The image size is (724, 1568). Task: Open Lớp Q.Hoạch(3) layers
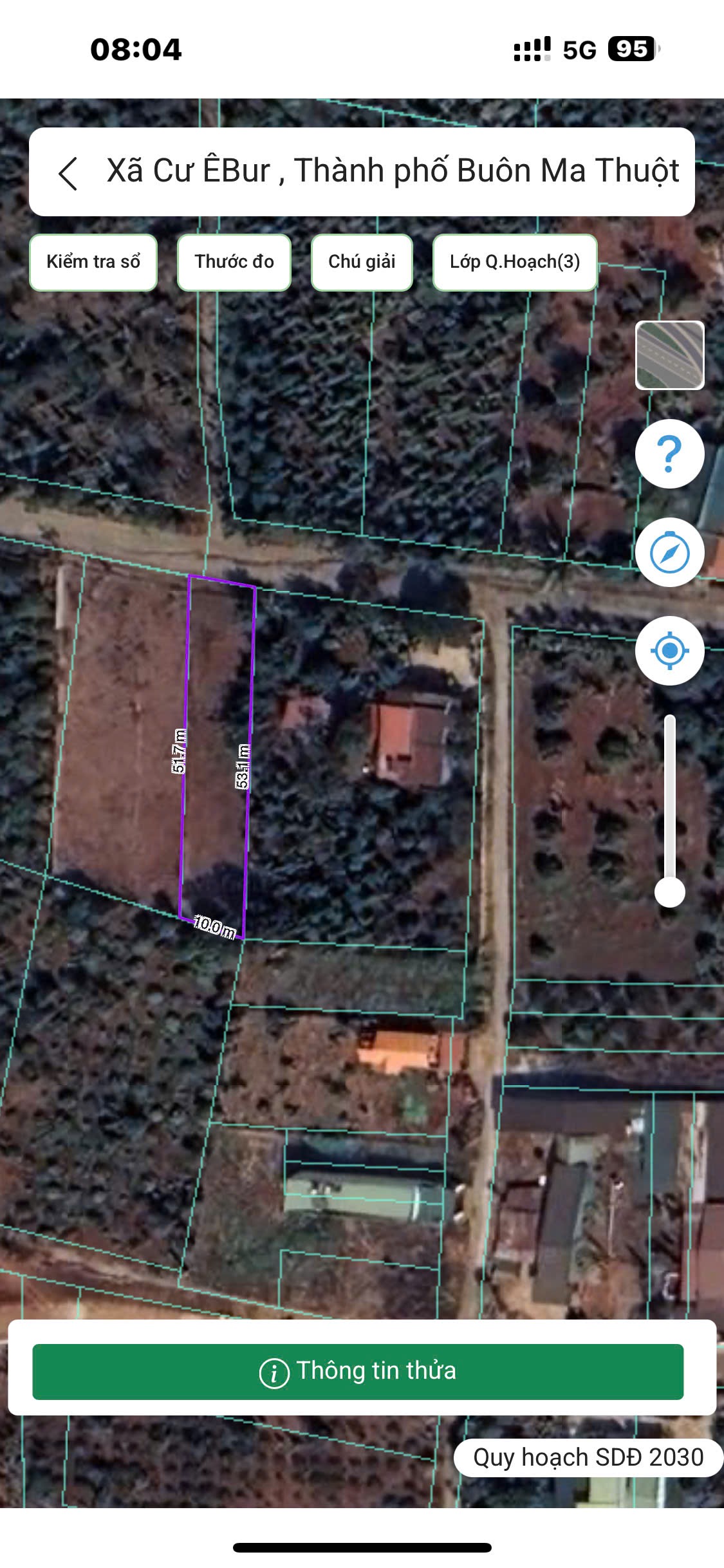pos(515,262)
